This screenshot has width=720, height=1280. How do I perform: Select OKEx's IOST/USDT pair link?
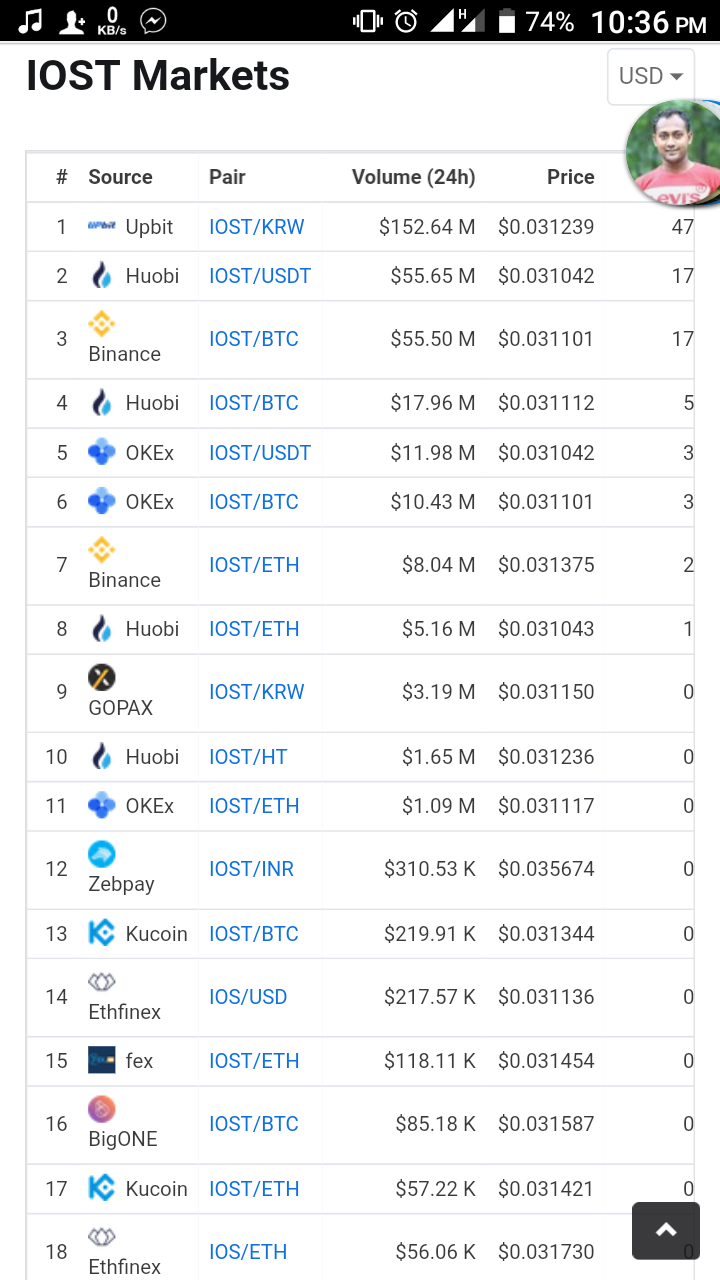coord(260,453)
